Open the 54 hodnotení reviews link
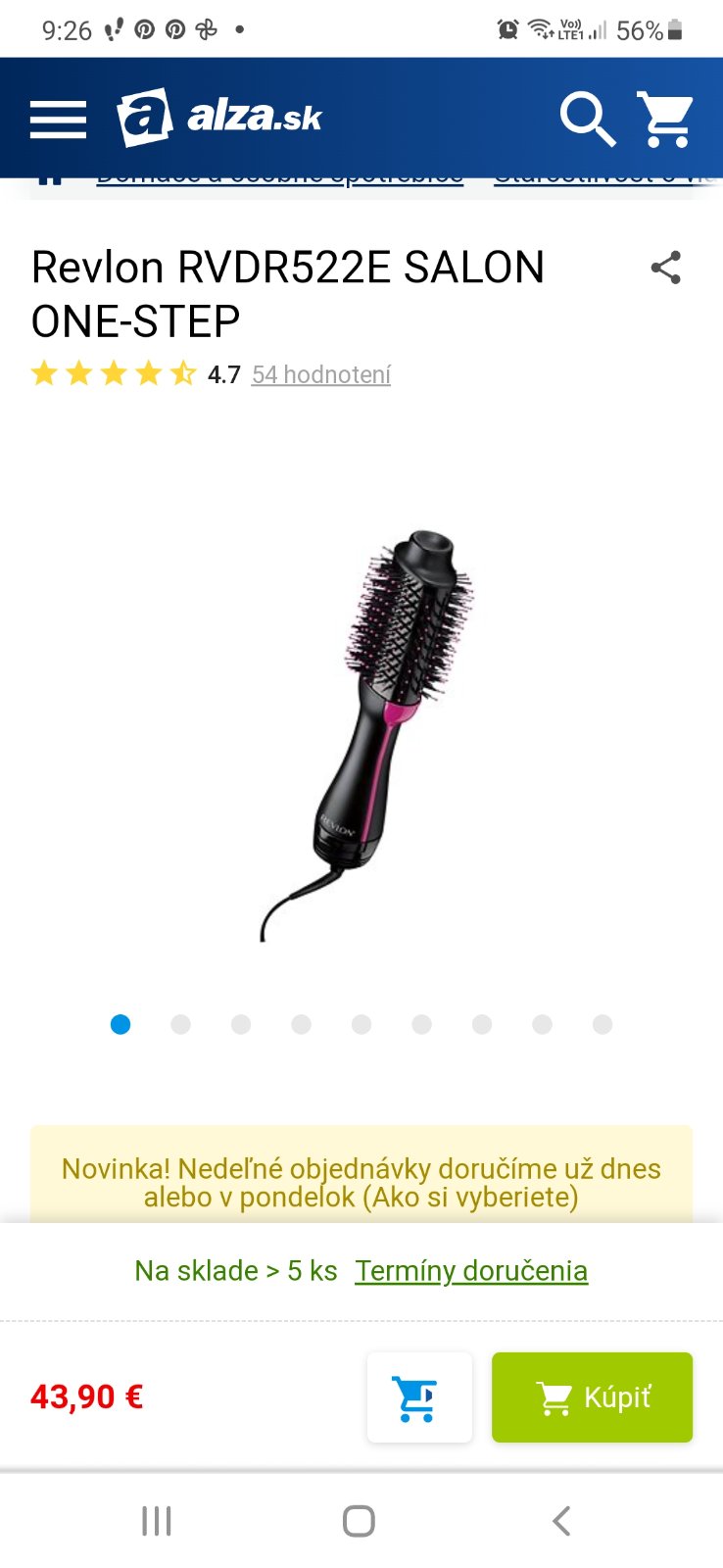This screenshot has width=723, height=1568. tap(320, 374)
